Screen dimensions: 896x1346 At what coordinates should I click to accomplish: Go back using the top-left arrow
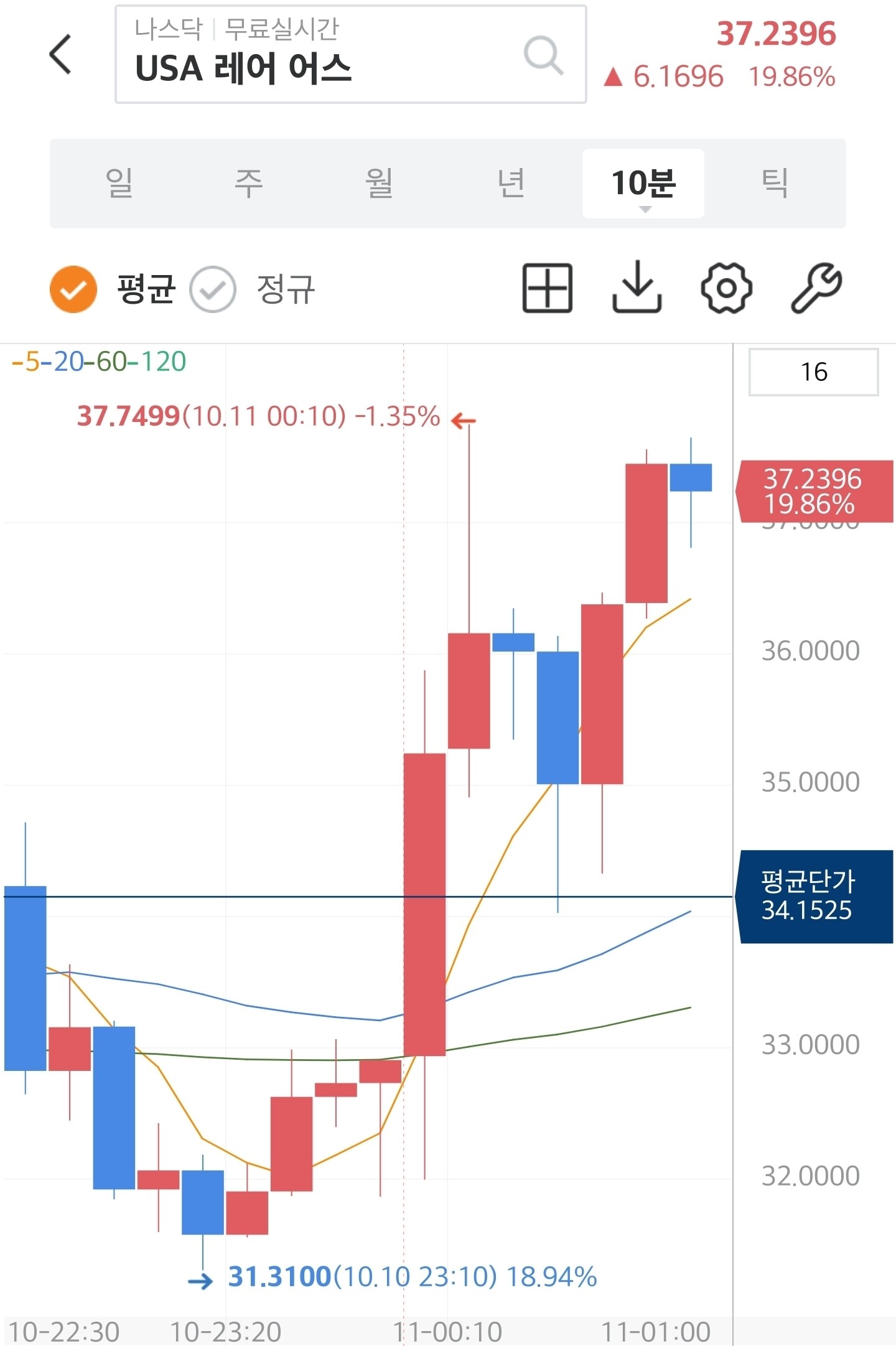point(60,55)
